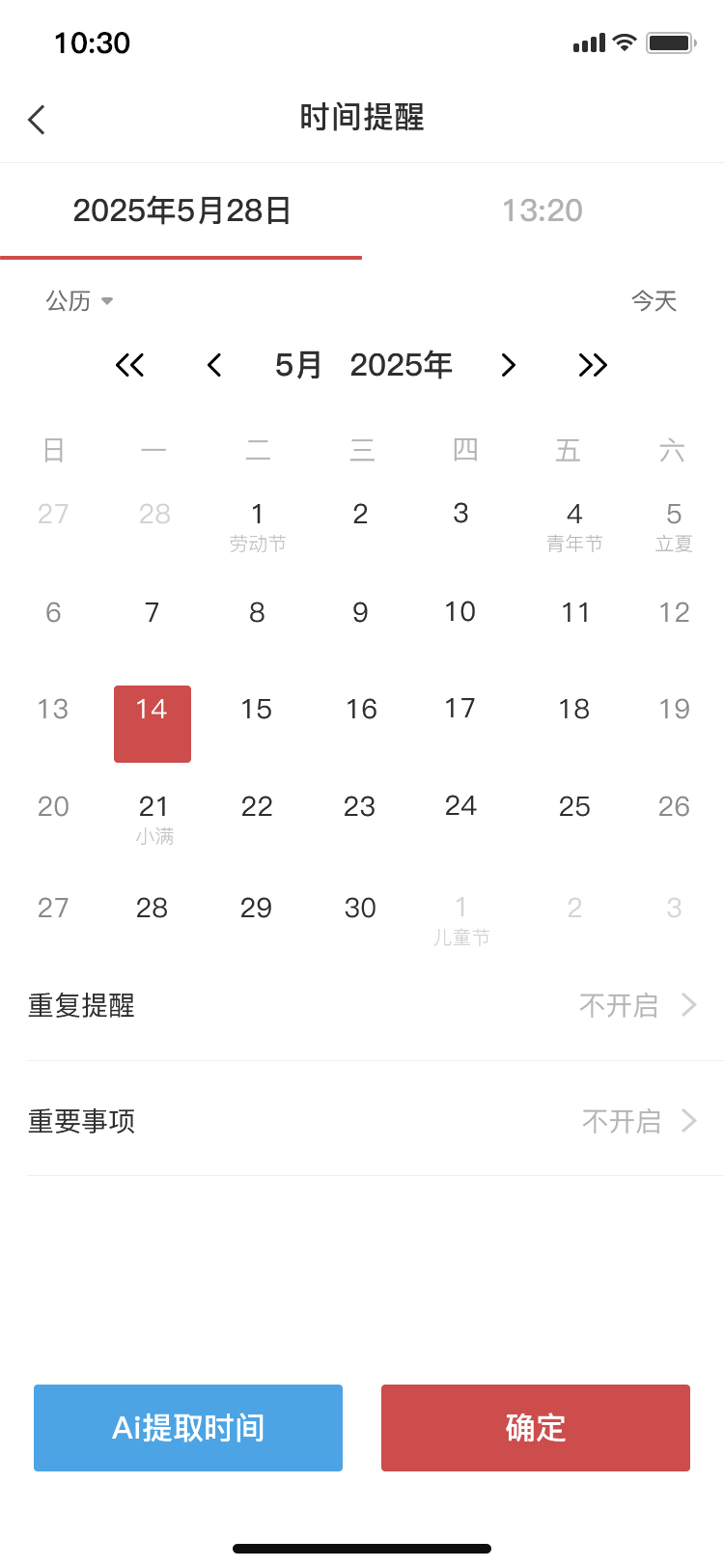This screenshot has height=1568, width=724.
Task: Select June 1 儿童节
Action: pos(461,918)
